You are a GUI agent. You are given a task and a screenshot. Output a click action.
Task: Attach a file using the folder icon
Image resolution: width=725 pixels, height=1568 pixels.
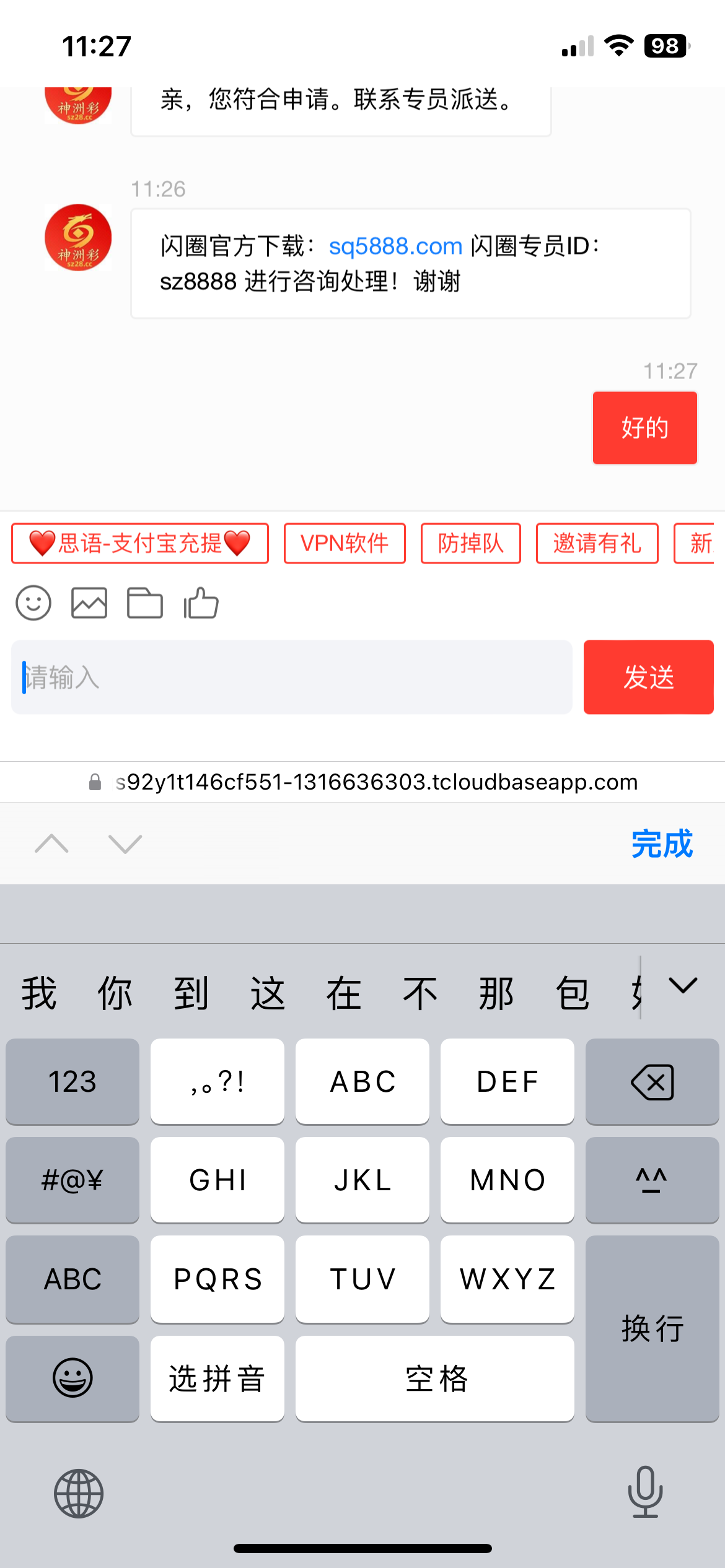tap(145, 603)
